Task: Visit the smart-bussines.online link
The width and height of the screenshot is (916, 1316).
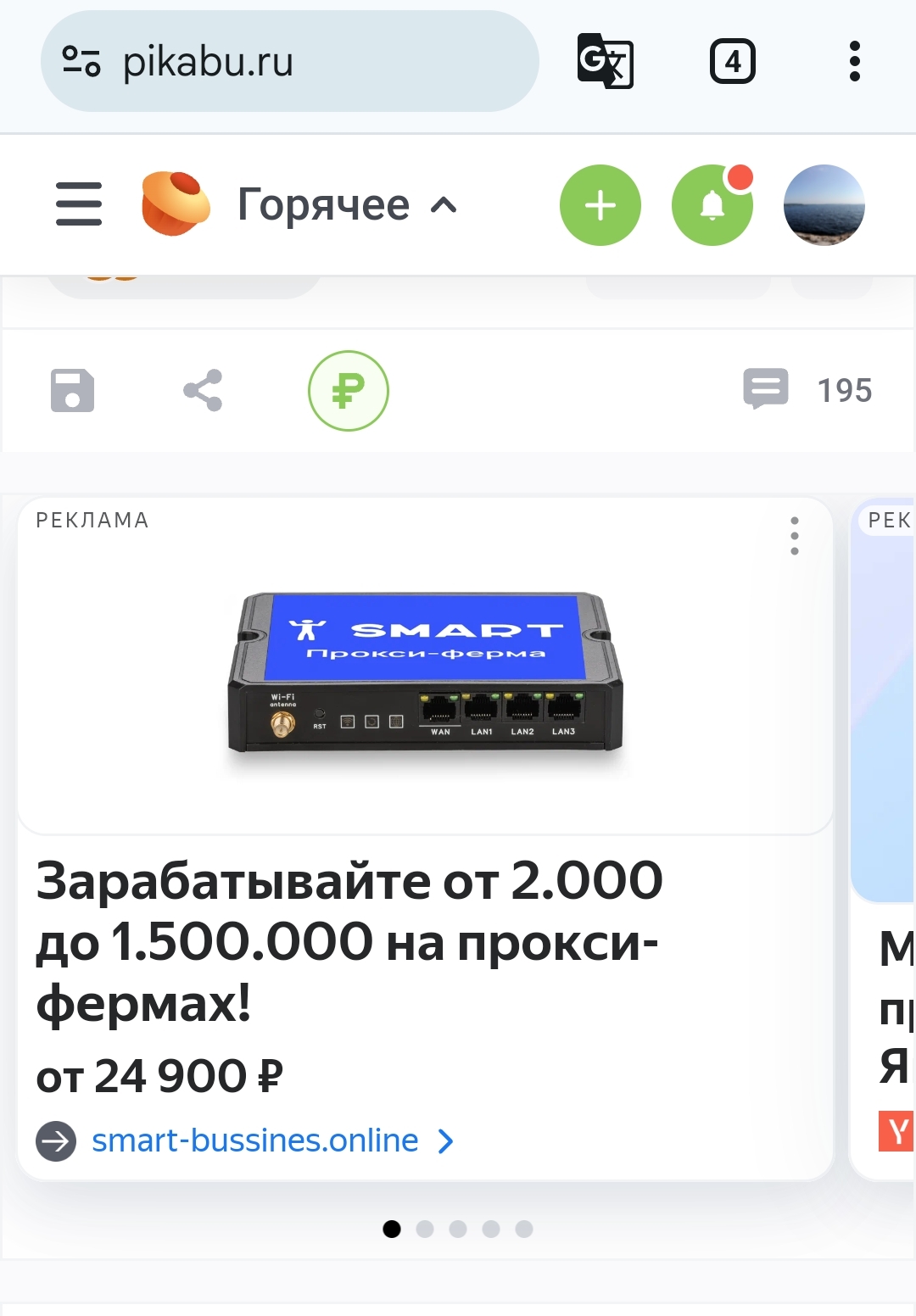Action: pos(254,1141)
